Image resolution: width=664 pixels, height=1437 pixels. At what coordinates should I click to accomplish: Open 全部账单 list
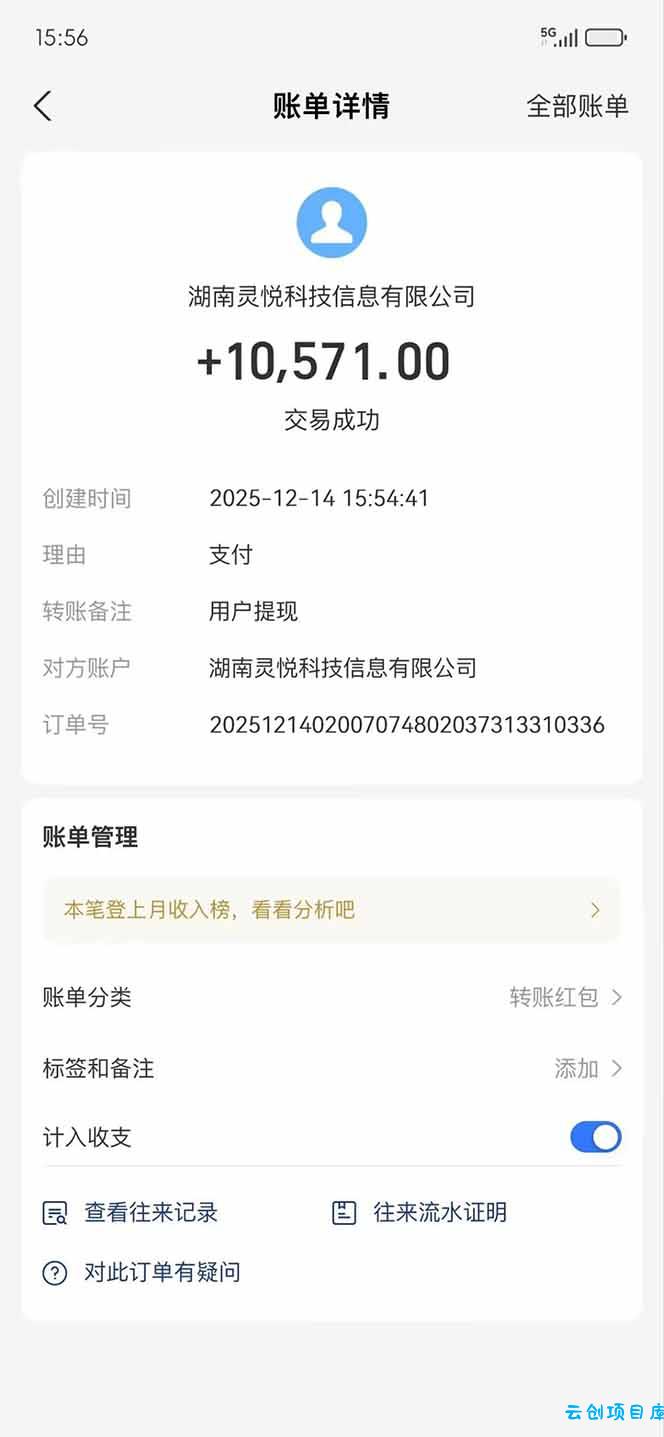tap(577, 106)
